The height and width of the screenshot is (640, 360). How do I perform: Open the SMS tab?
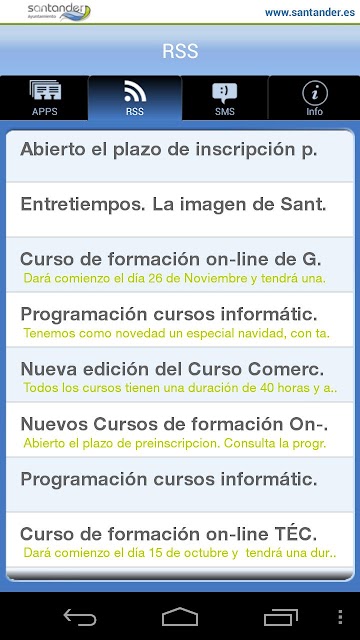pos(225,98)
